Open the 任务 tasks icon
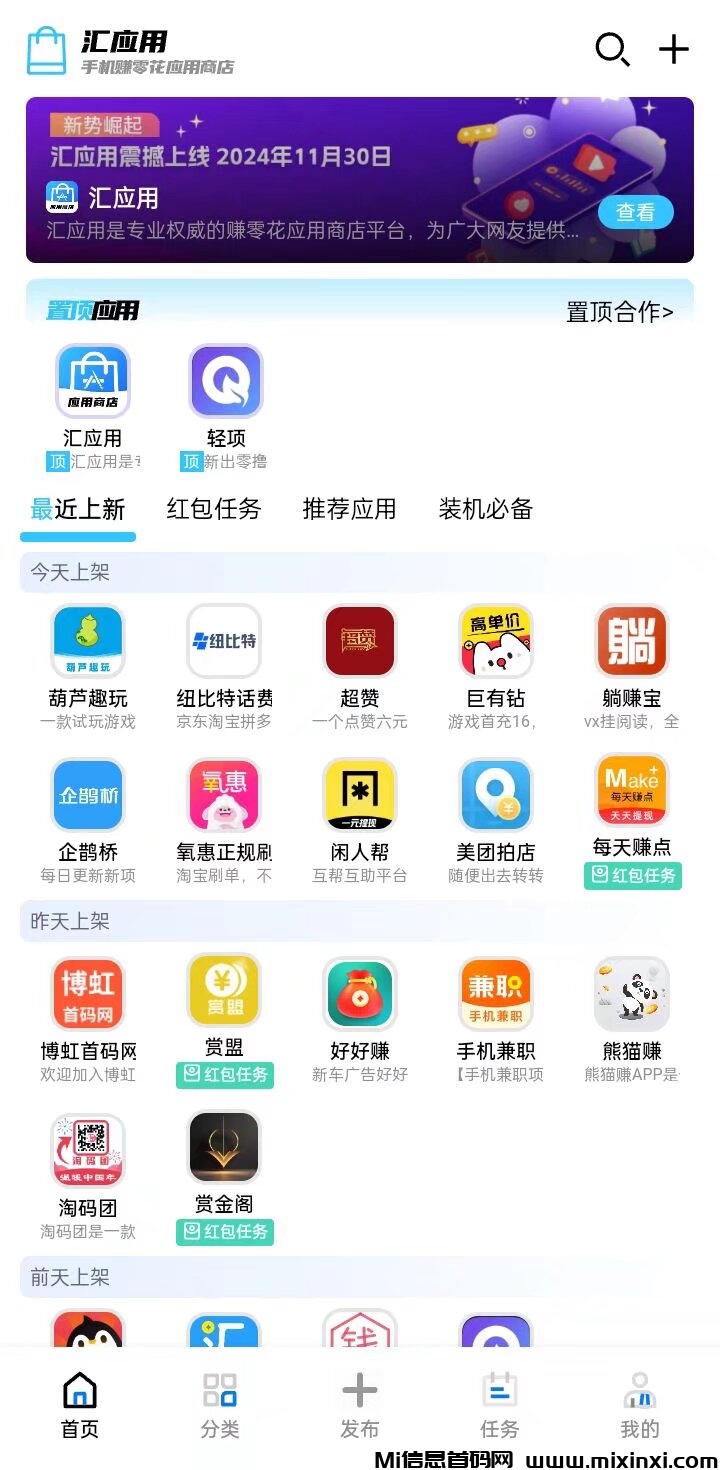This screenshot has width=720, height=1470. (499, 1389)
